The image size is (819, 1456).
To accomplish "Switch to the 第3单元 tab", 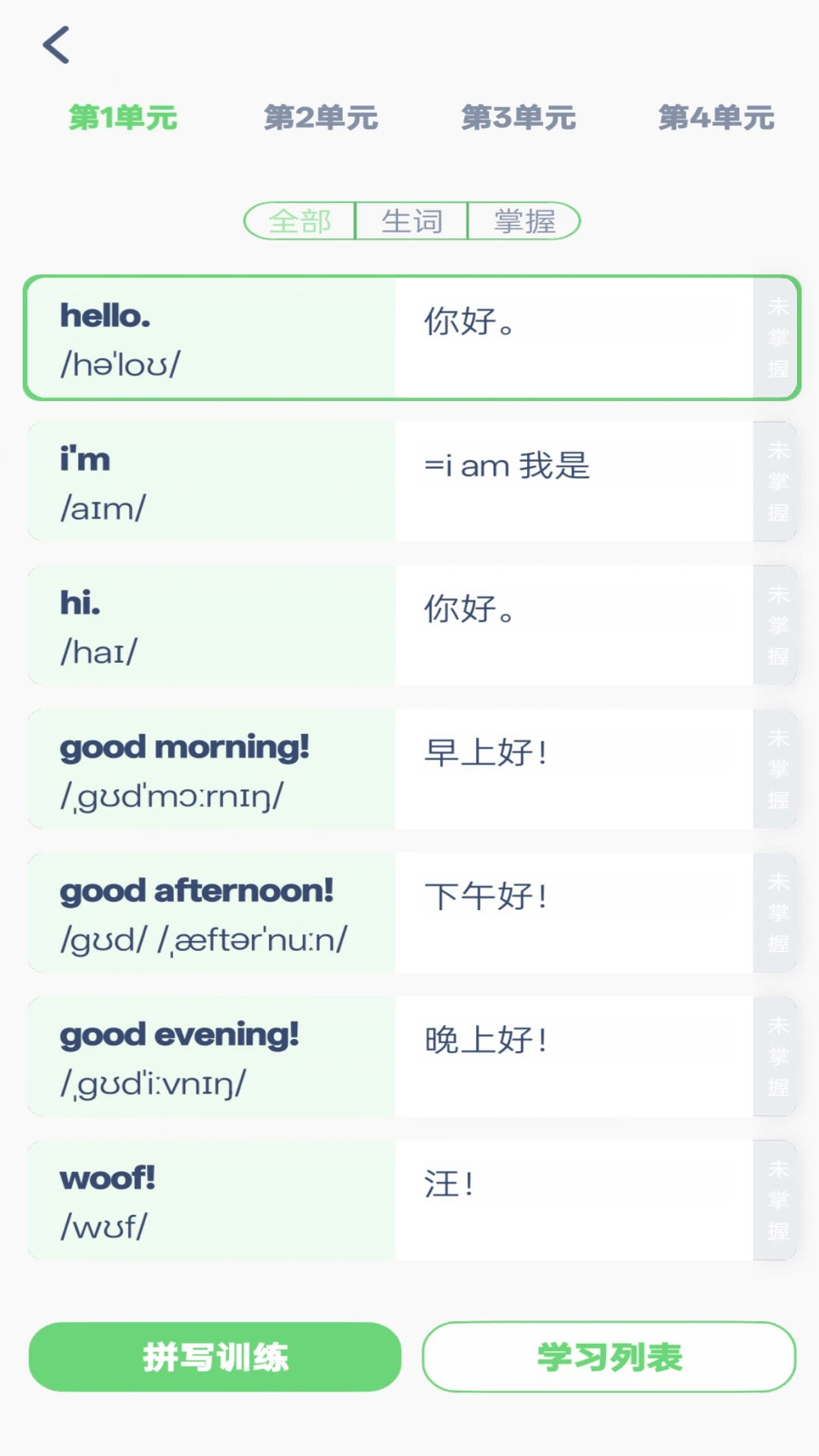I will 519,118.
